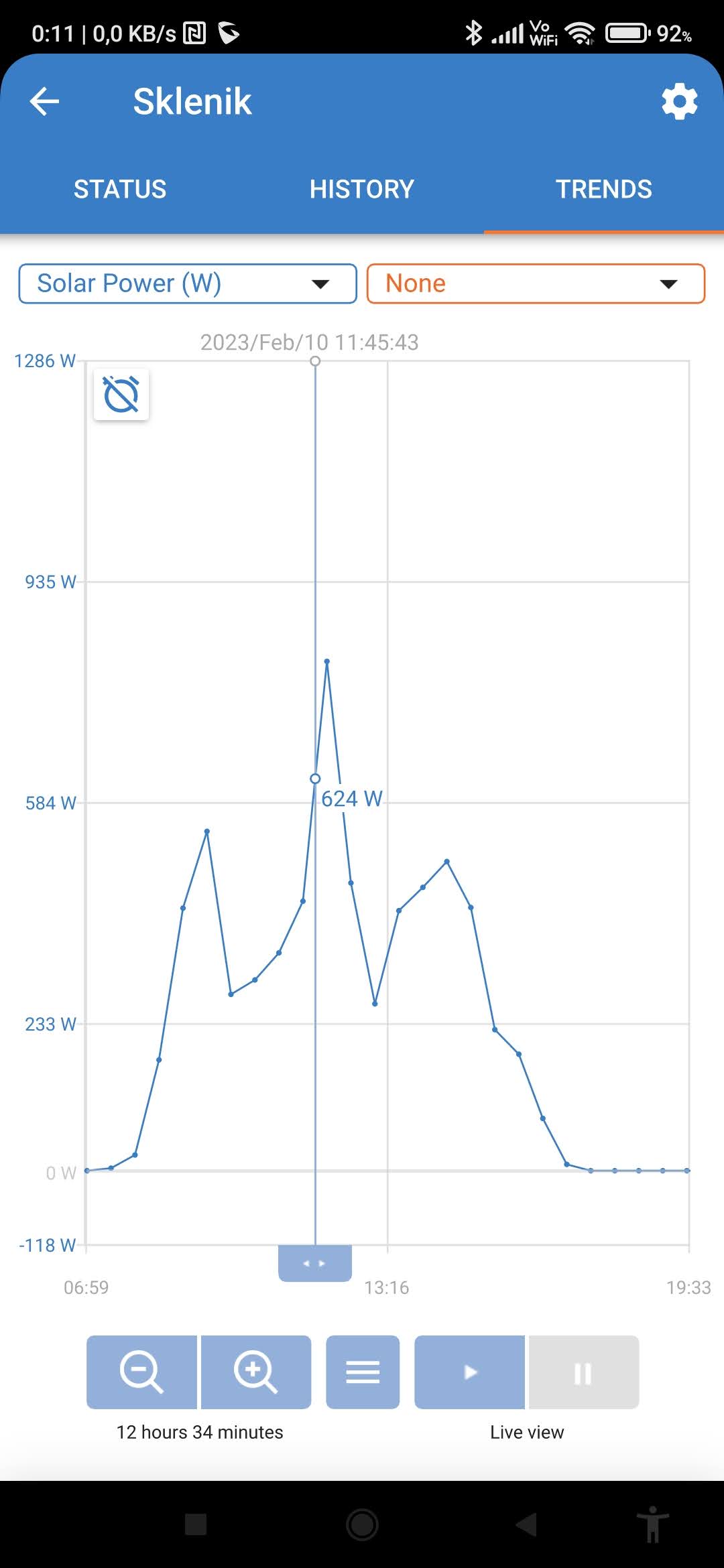Open the None parameter dropdown

(x=536, y=283)
